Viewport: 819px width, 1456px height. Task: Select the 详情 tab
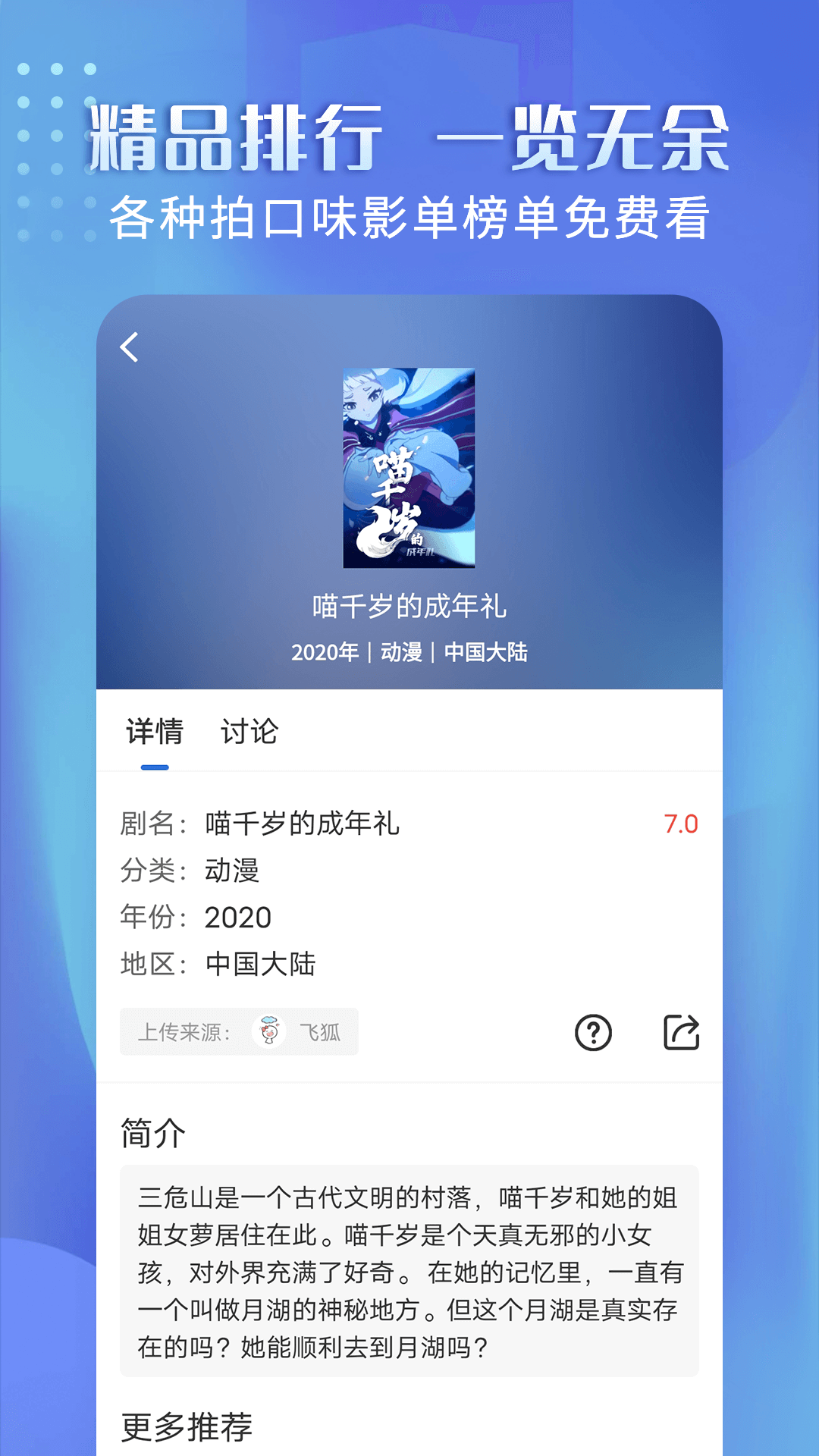coord(155,732)
